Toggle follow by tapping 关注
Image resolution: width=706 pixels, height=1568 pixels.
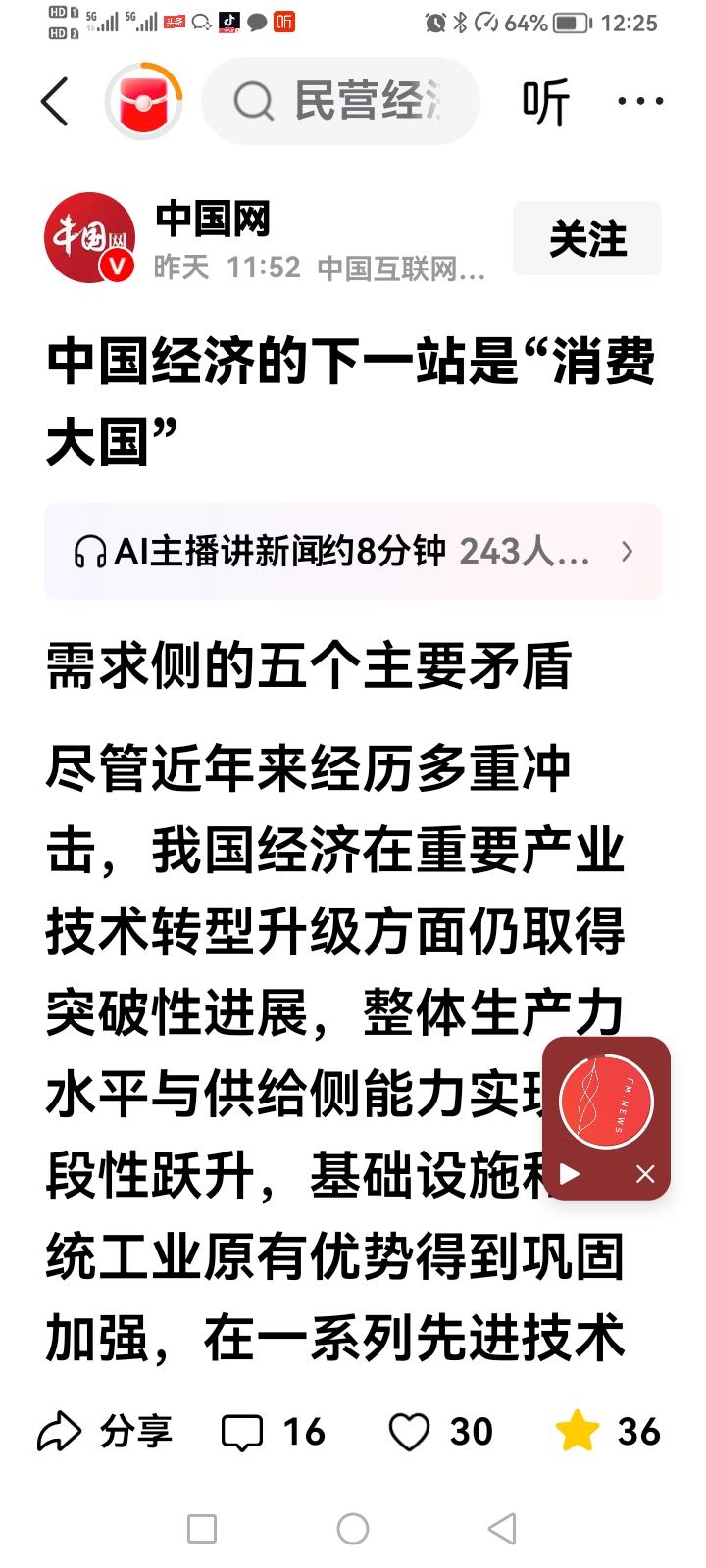point(586,238)
